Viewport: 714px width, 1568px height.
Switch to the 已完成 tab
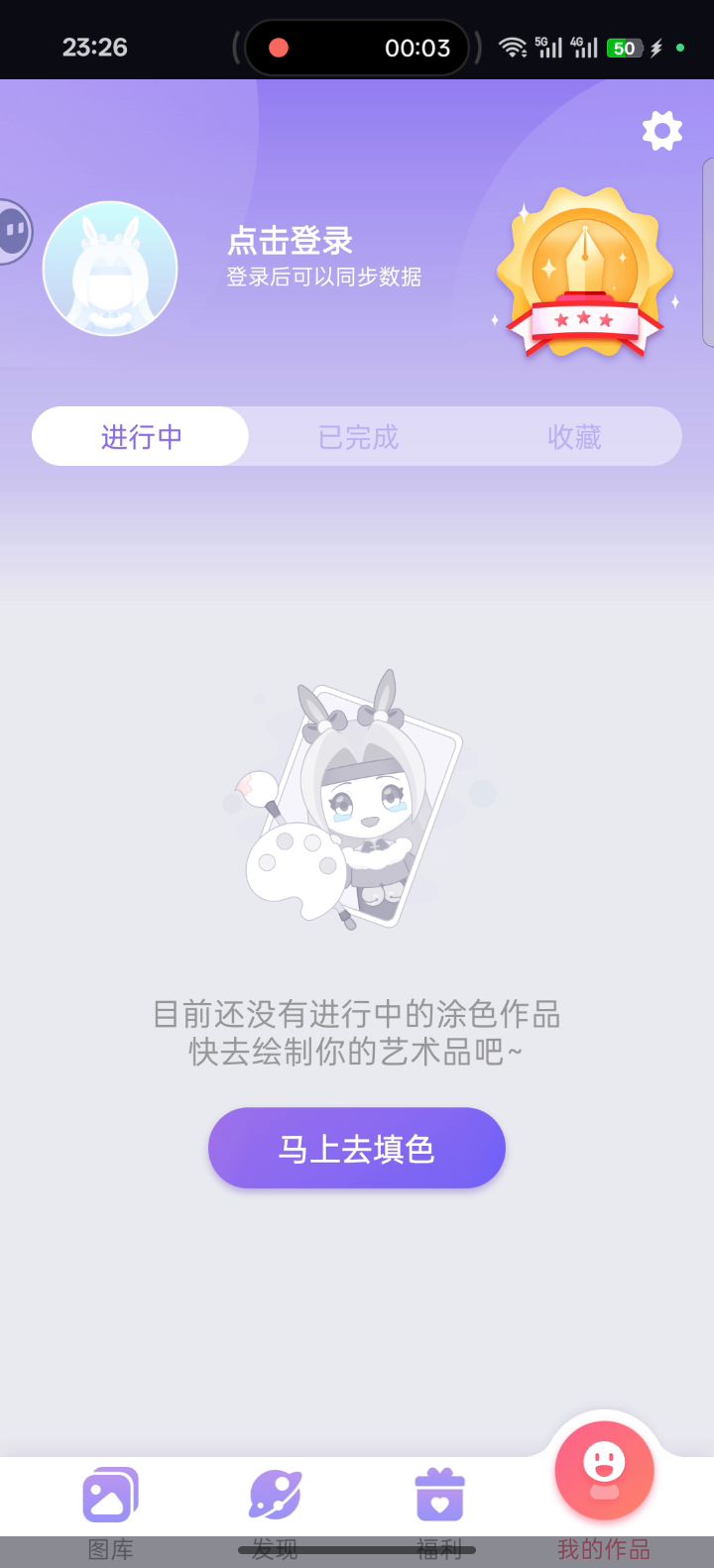[358, 437]
